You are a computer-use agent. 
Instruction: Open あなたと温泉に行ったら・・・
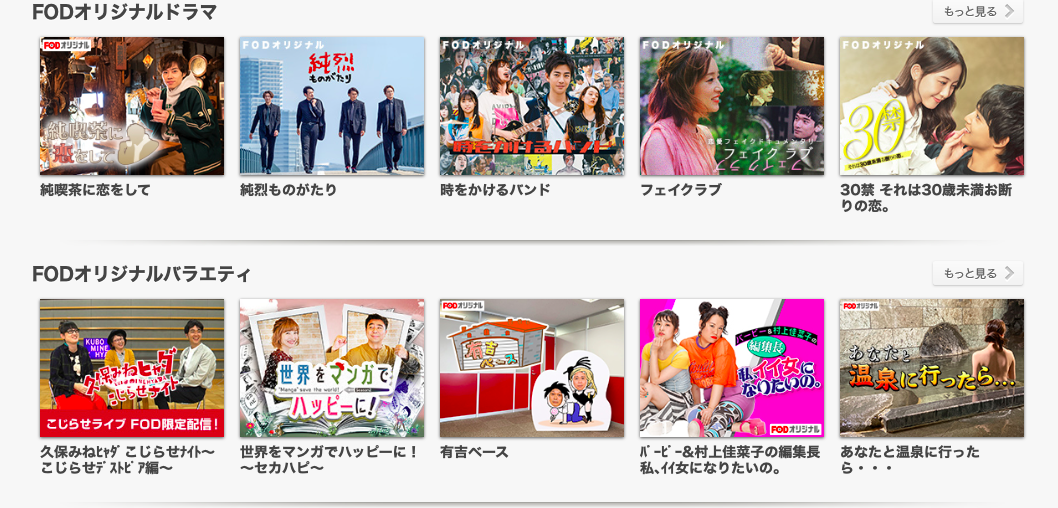click(x=932, y=368)
